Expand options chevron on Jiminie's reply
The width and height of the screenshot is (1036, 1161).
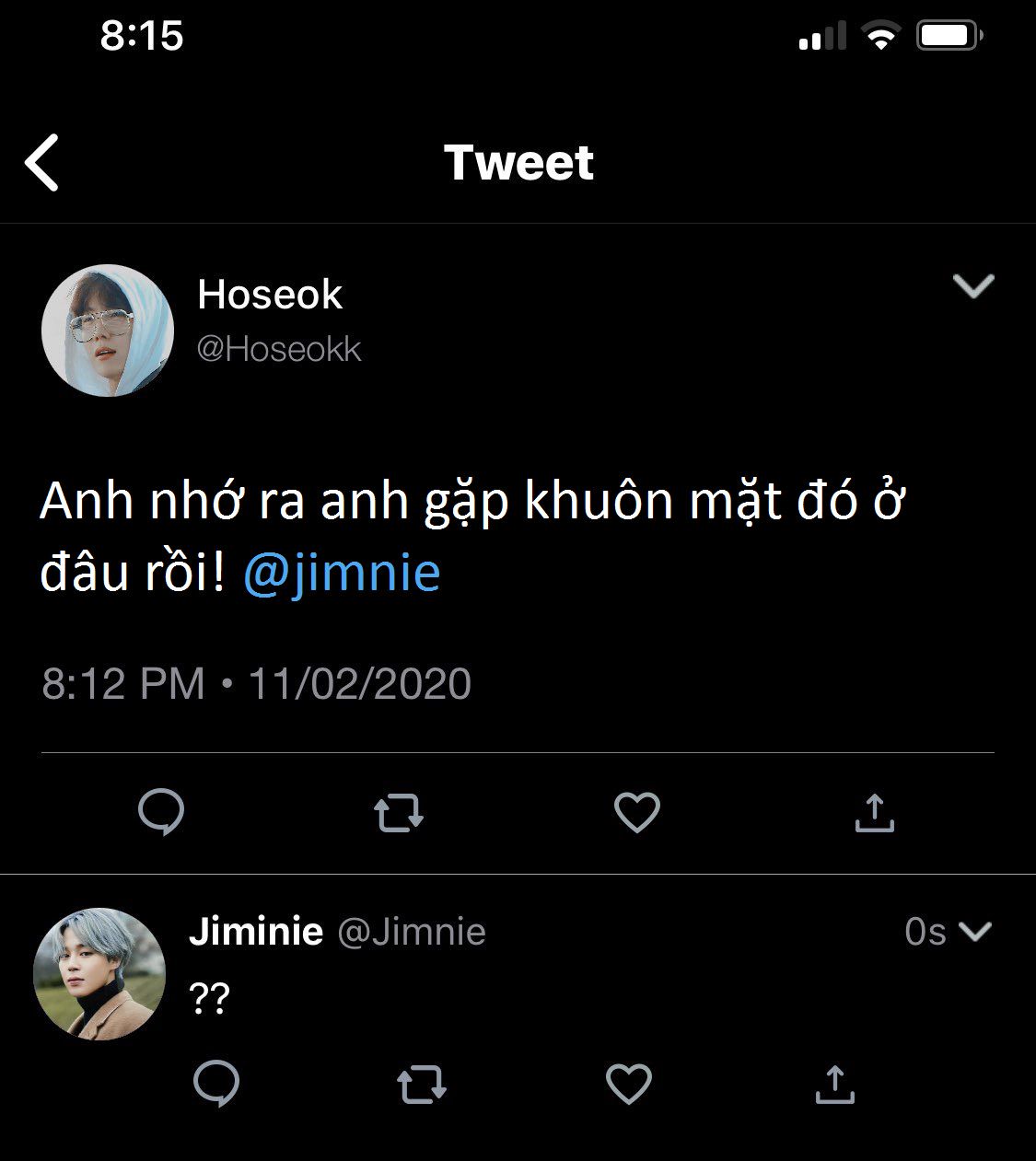974,932
